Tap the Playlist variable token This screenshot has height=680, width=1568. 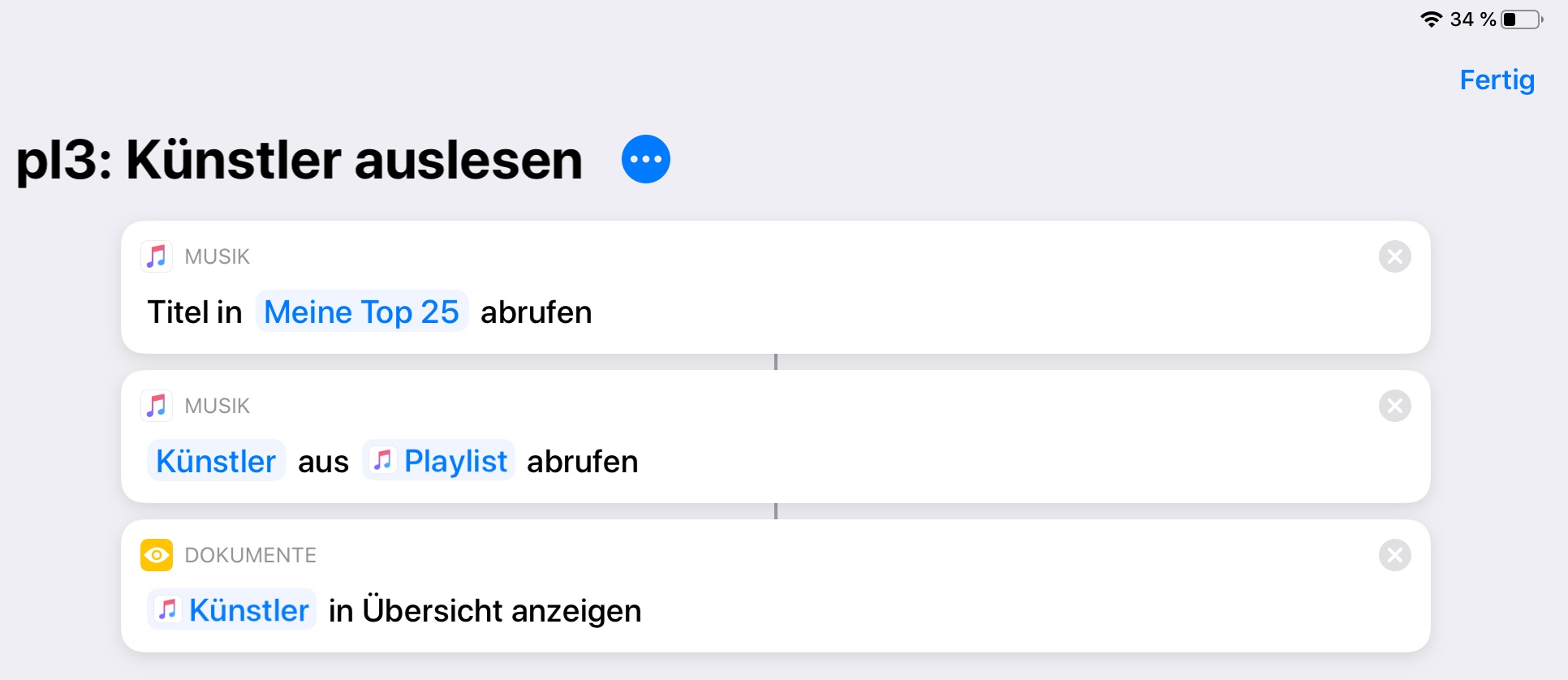(x=439, y=461)
